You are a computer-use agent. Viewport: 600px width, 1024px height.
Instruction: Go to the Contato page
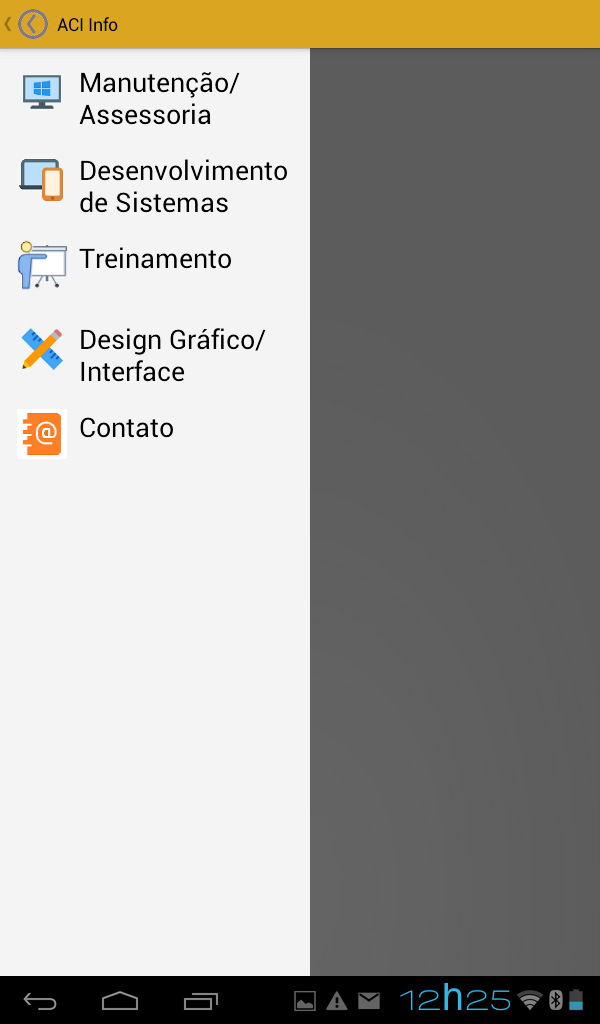point(126,429)
